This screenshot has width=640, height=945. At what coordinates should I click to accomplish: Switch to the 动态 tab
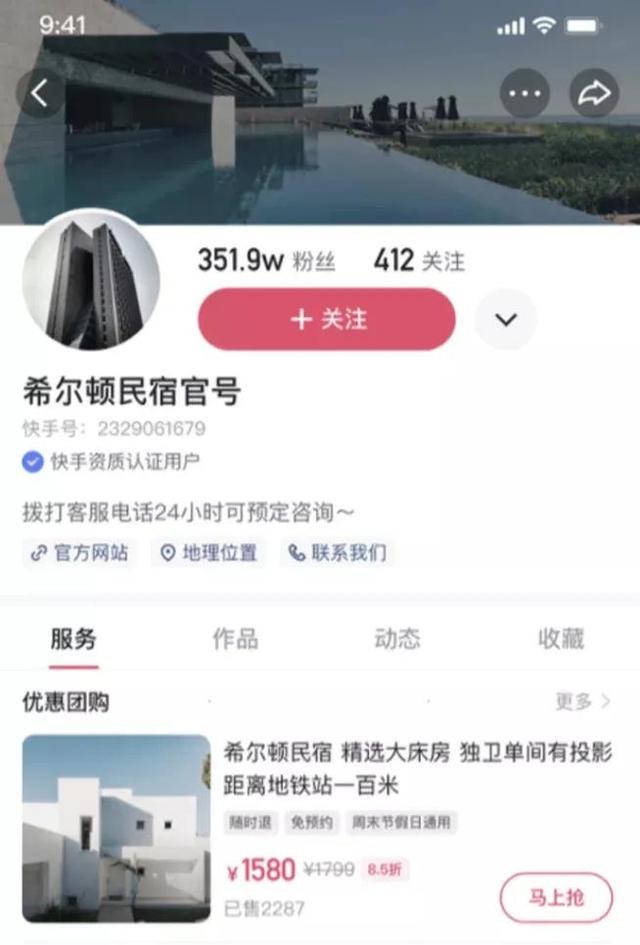pyautogui.click(x=397, y=639)
